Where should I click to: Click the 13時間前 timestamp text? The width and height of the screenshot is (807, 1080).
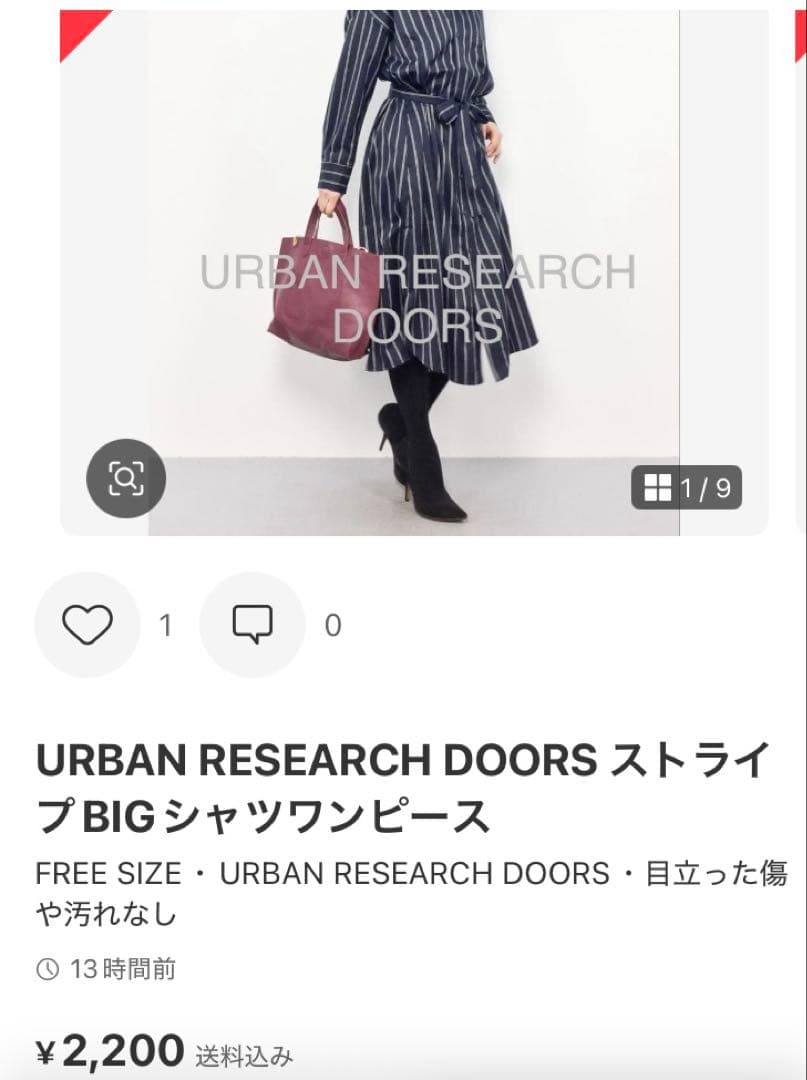(120, 969)
